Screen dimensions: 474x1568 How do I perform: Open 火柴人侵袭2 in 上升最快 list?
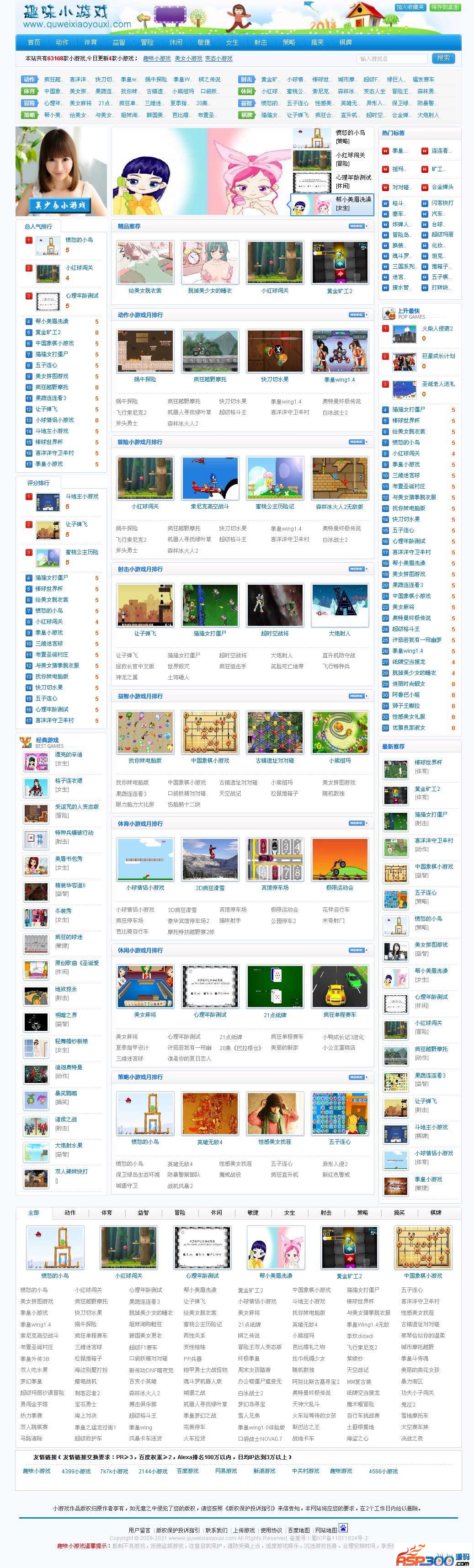[x=437, y=329]
